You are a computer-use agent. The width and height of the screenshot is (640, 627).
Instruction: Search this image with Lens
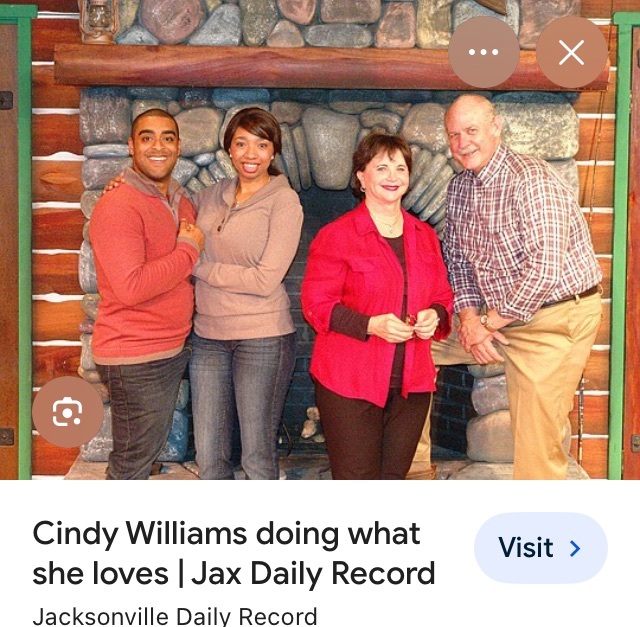[67, 411]
